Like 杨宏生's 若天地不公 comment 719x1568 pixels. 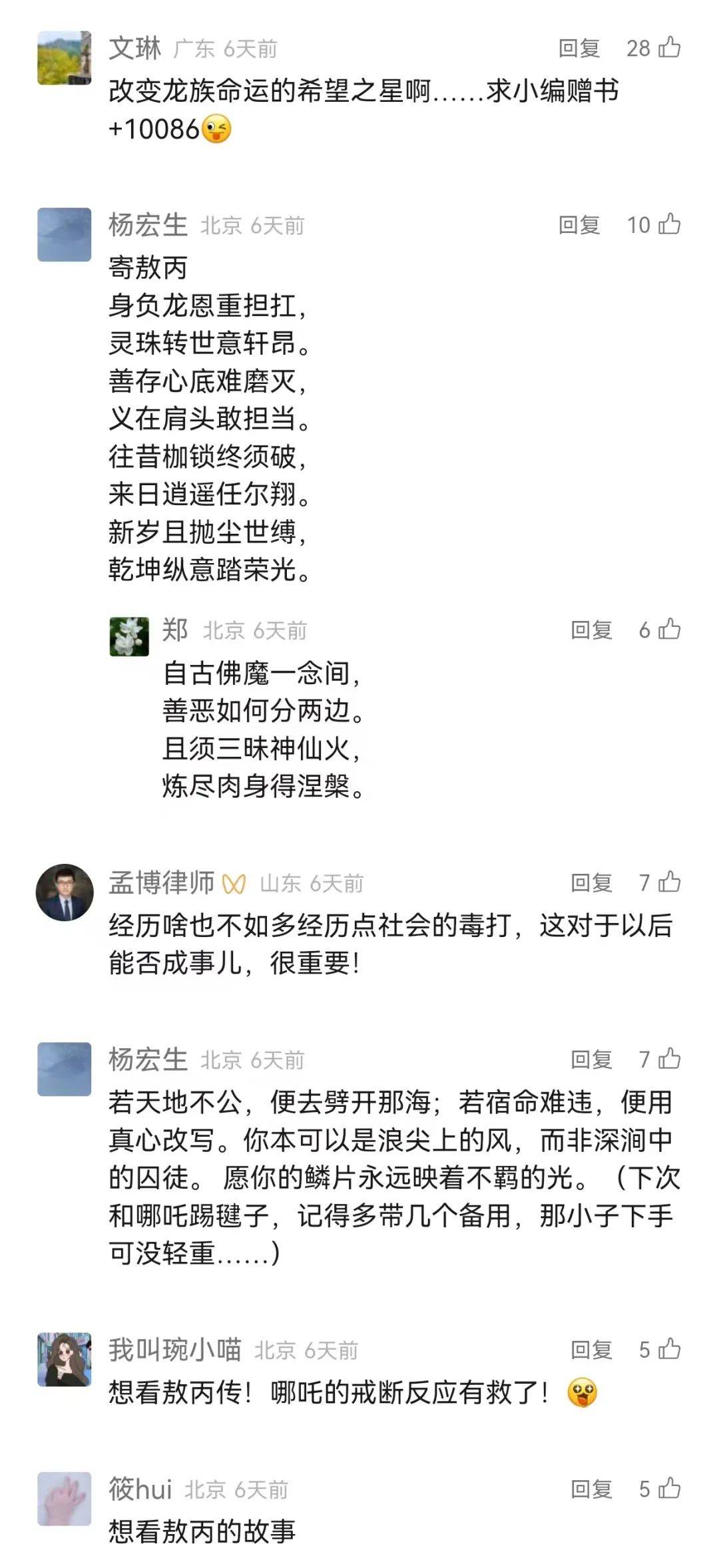669,1059
